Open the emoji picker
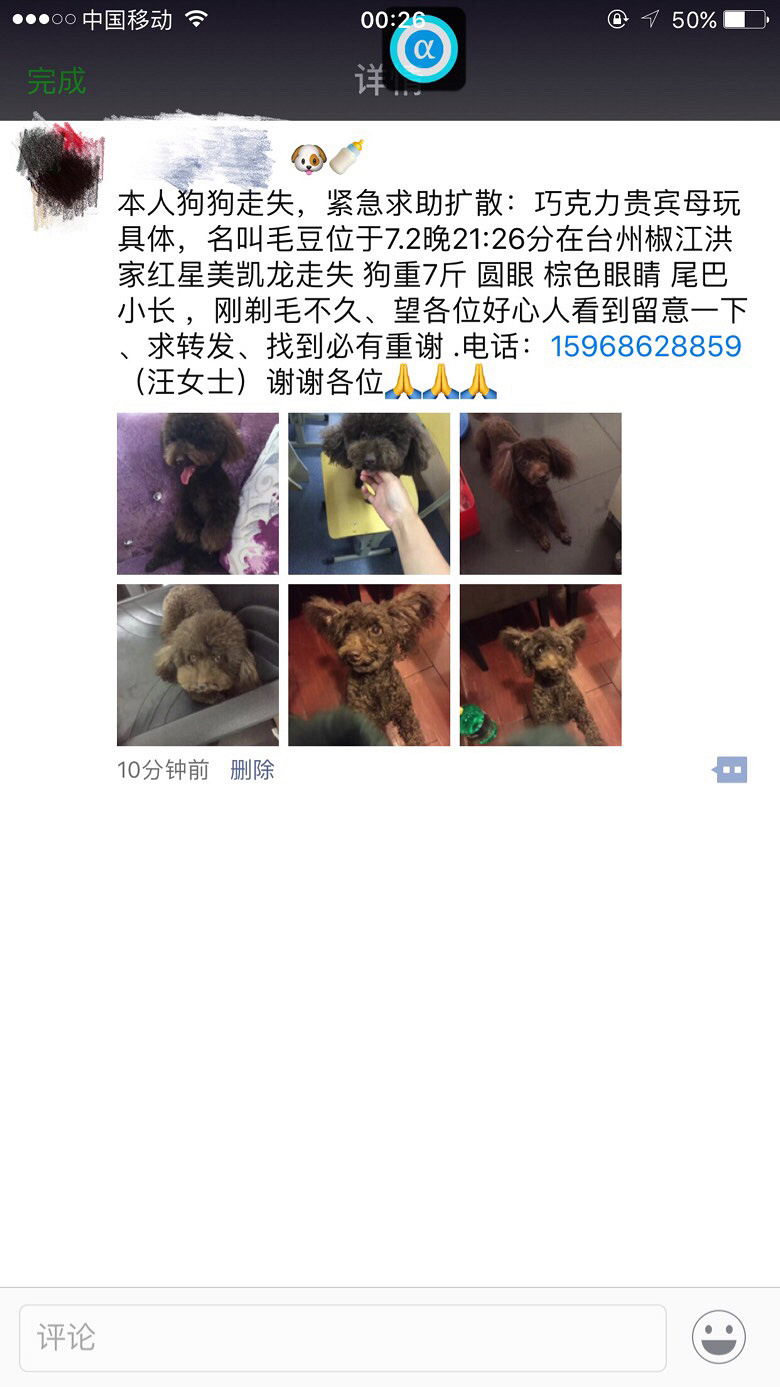This screenshot has height=1387, width=780. coord(719,1337)
